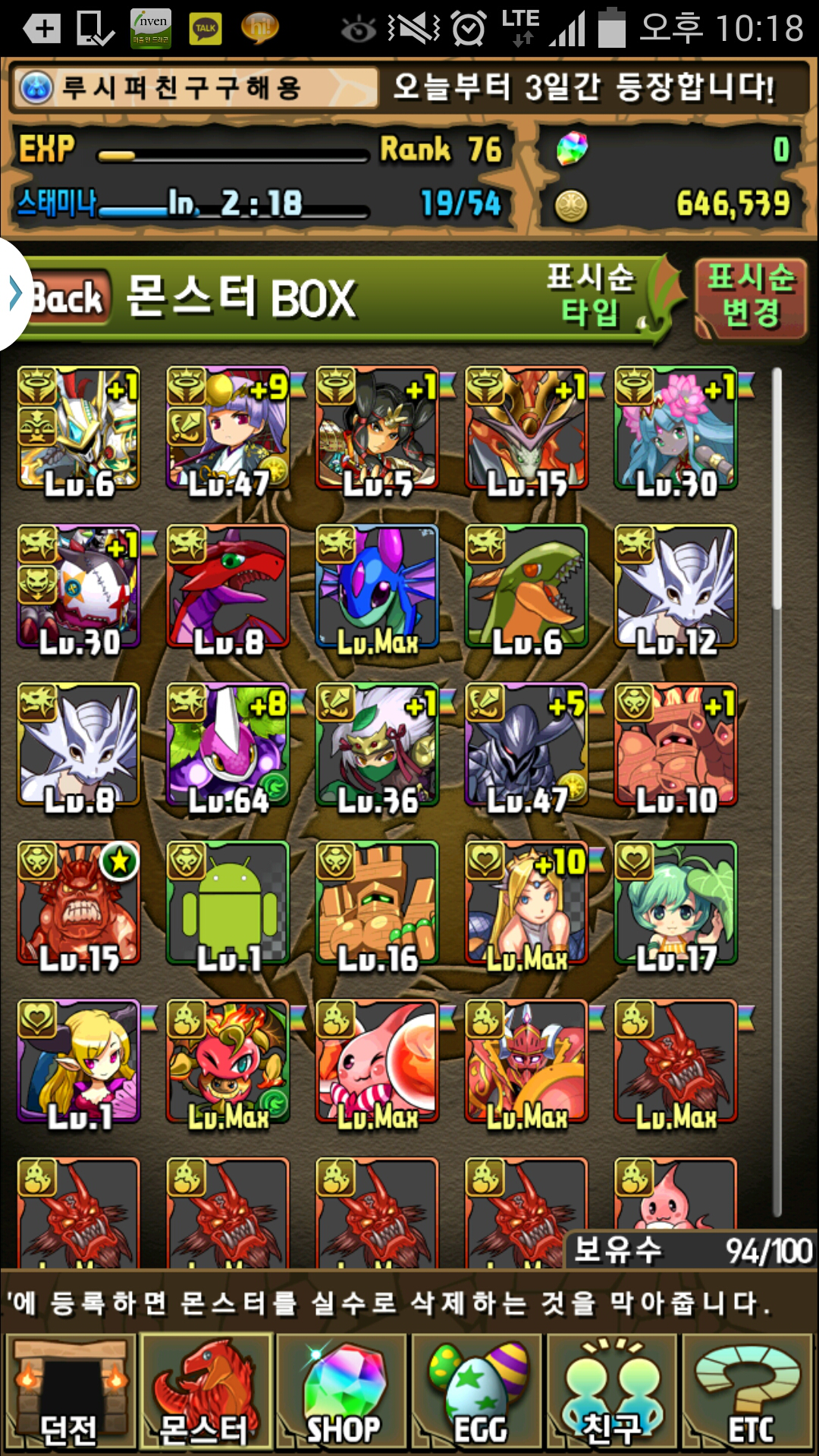Select the green Android monster Lv.1
Viewport: 819px width, 1456px height.
(x=228, y=902)
